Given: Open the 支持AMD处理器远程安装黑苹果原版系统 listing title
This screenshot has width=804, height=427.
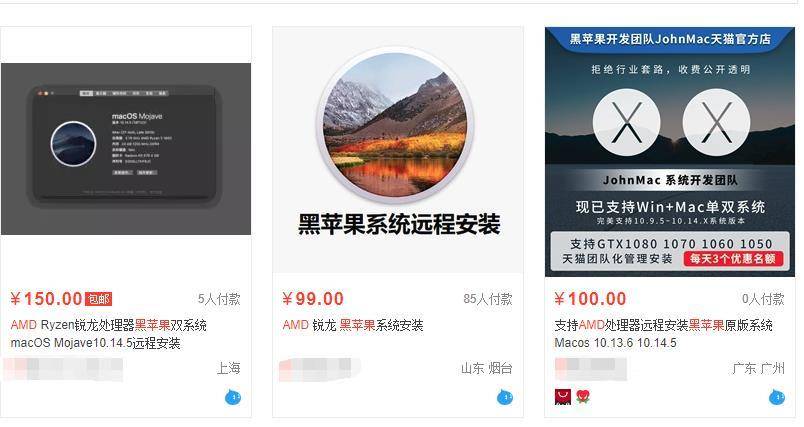Looking at the screenshot, I should click(664, 334).
